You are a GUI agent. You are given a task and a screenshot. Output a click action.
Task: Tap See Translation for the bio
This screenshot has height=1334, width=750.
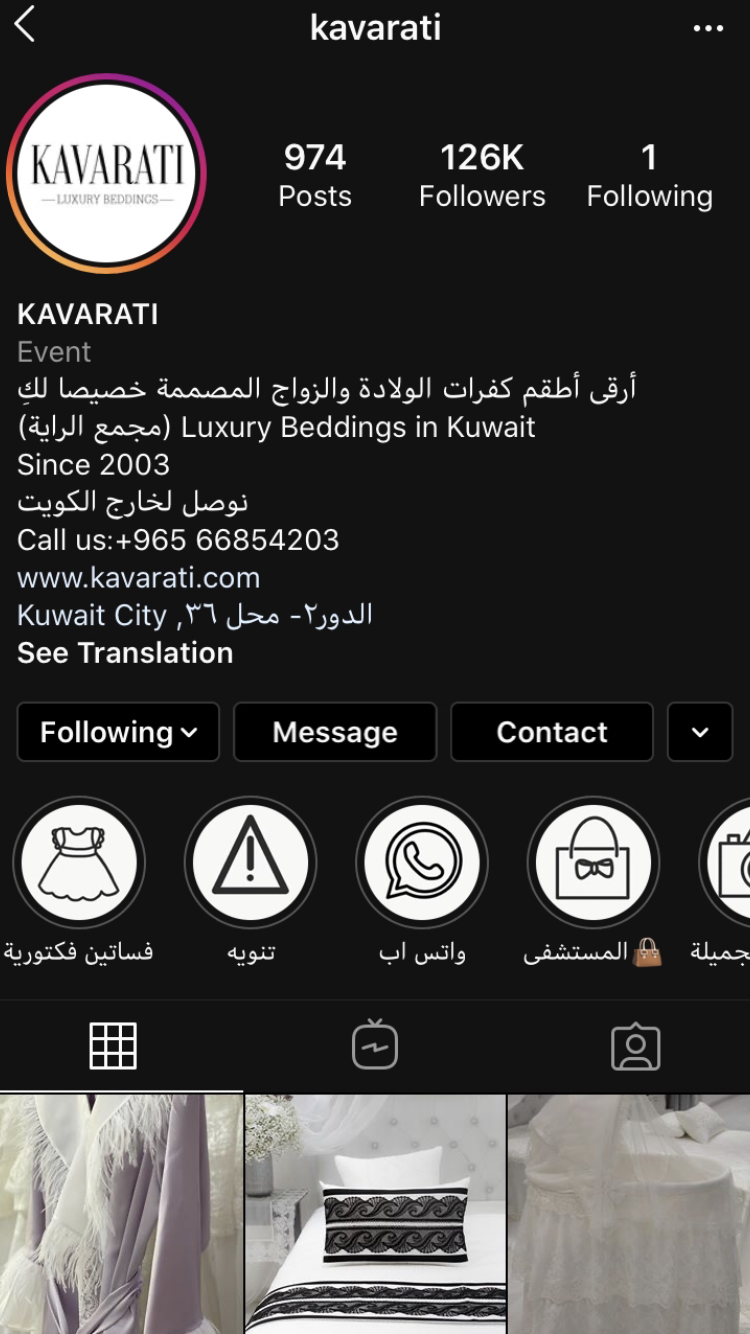[125, 653]
